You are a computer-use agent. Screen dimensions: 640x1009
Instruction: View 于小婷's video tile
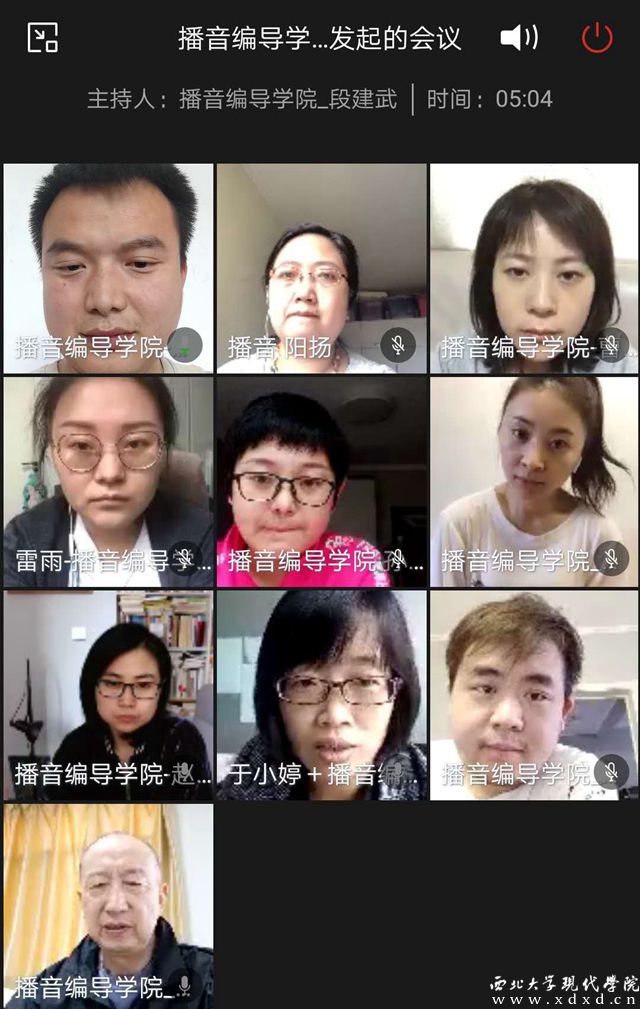321,694
